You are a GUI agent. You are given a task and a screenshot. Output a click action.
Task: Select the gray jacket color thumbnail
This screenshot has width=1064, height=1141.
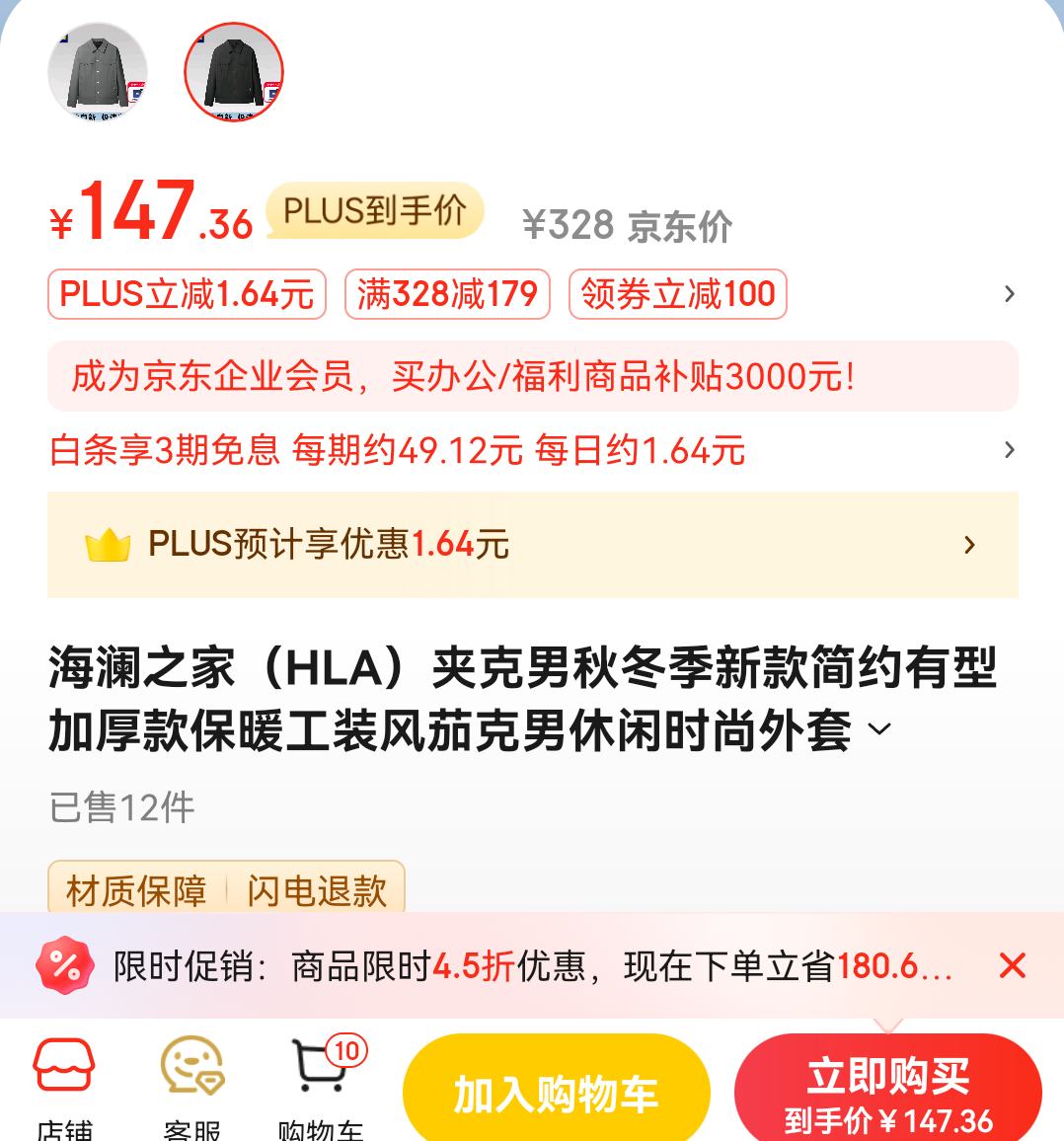click(x=98, y=72)
